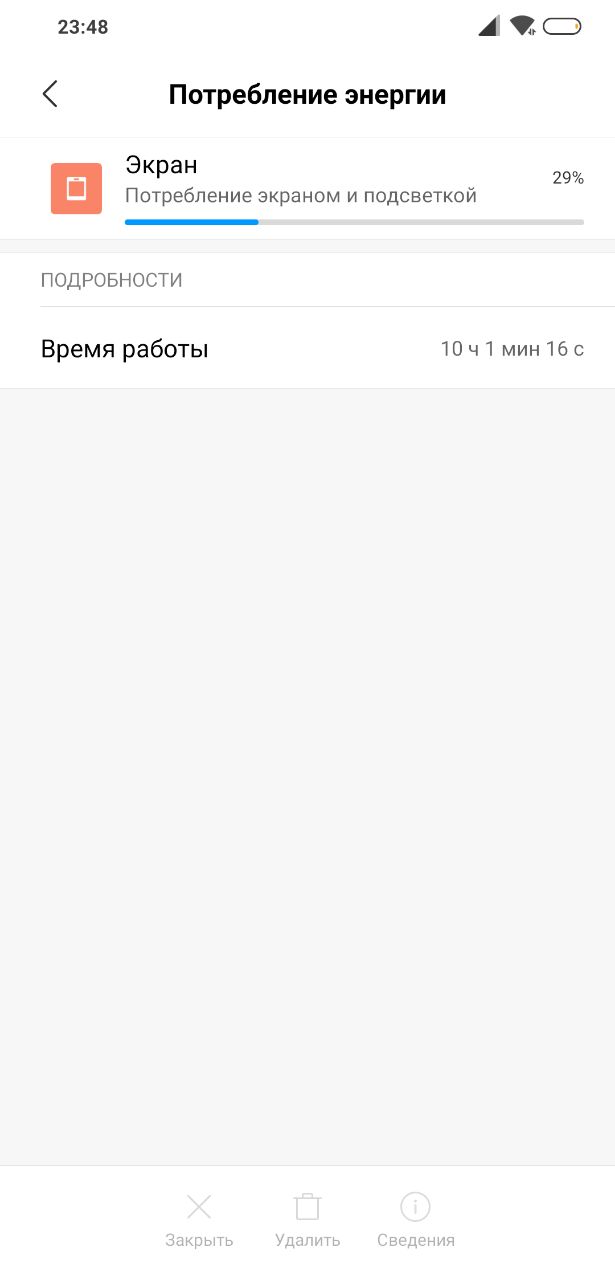The height and width of the screenshot is (1280, 615).
Task: Tap the Закрыть button
Action: (199, 1219)
